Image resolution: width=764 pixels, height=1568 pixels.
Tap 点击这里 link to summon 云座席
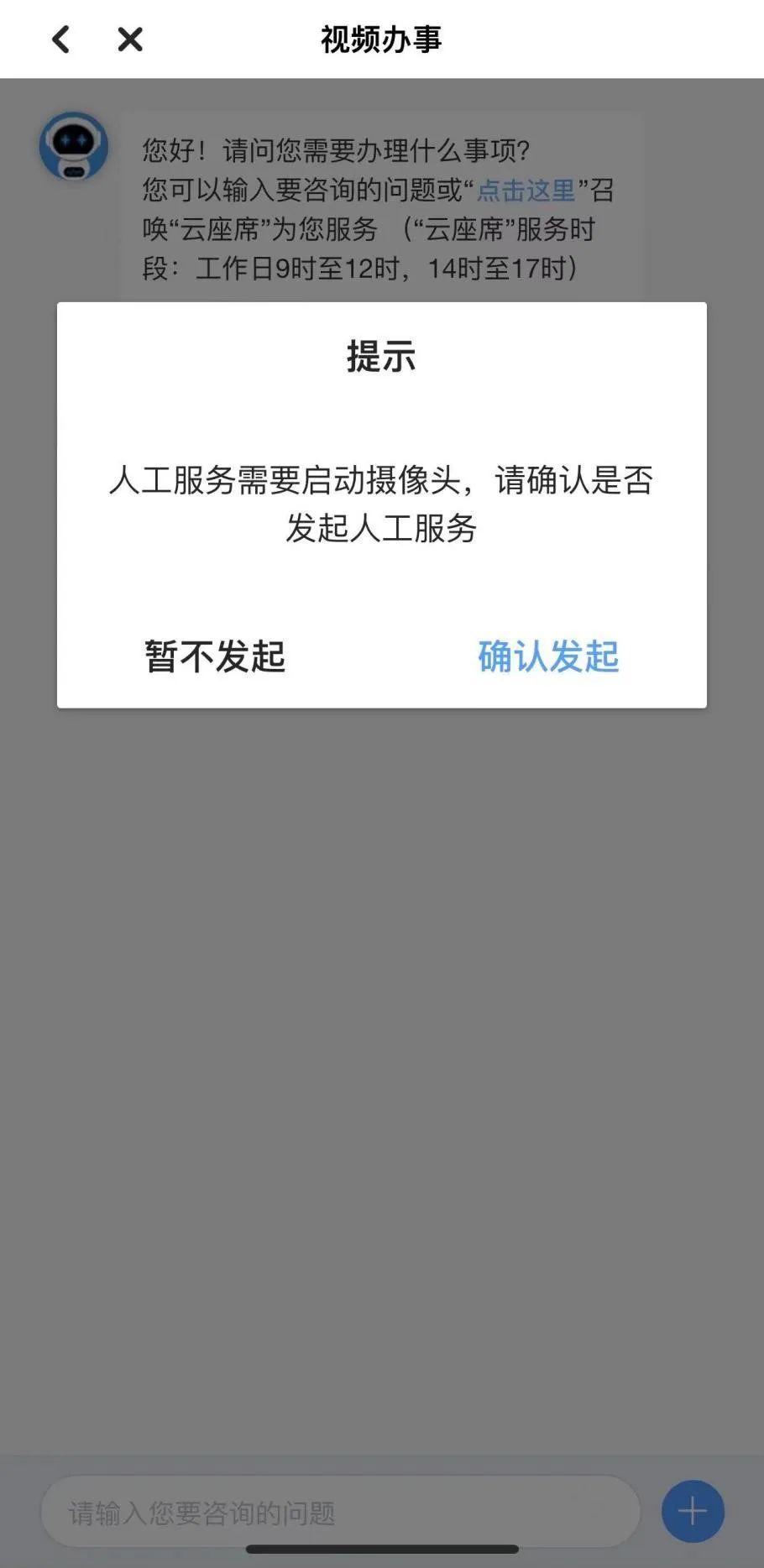pyautogui.click(x=526, y=191)
